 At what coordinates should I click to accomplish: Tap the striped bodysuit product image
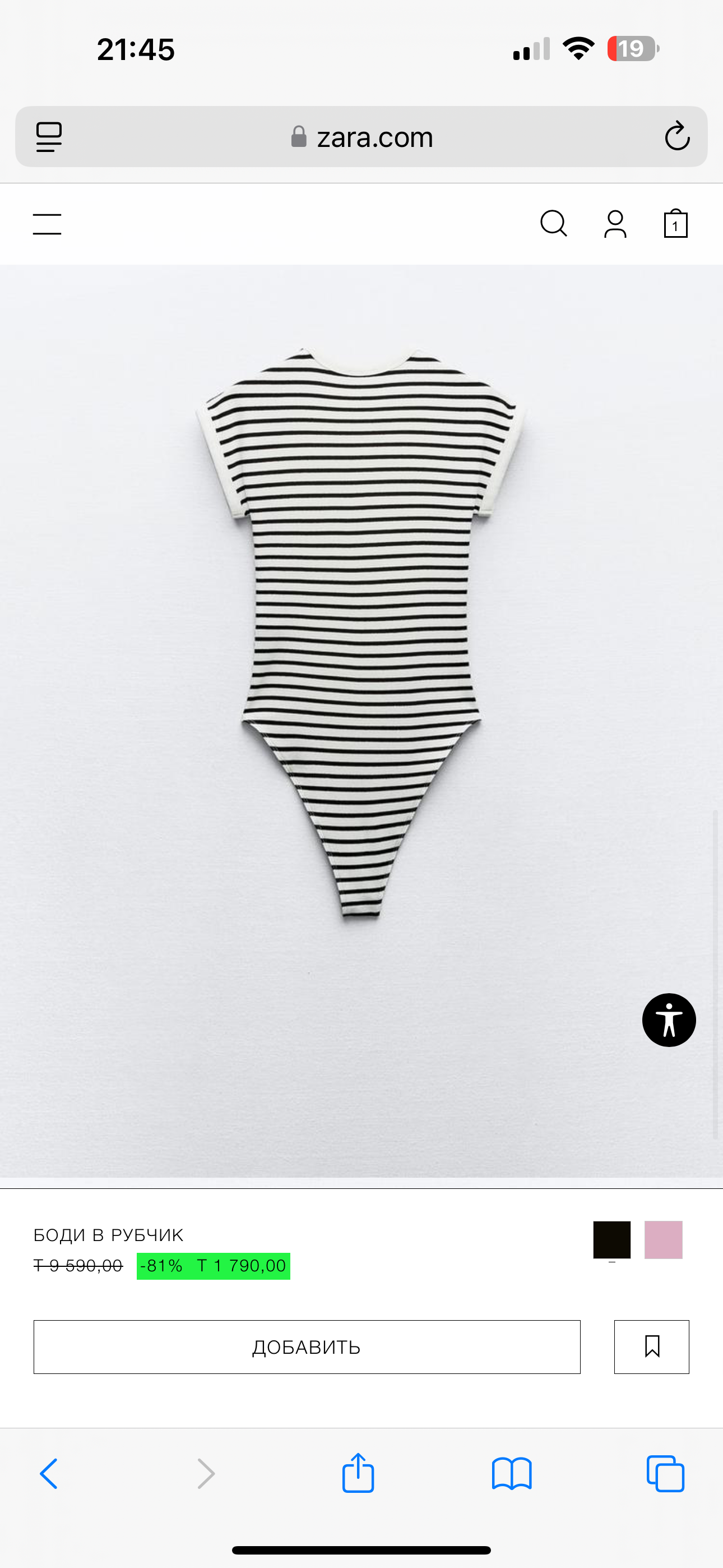click(x=361, y=633)
